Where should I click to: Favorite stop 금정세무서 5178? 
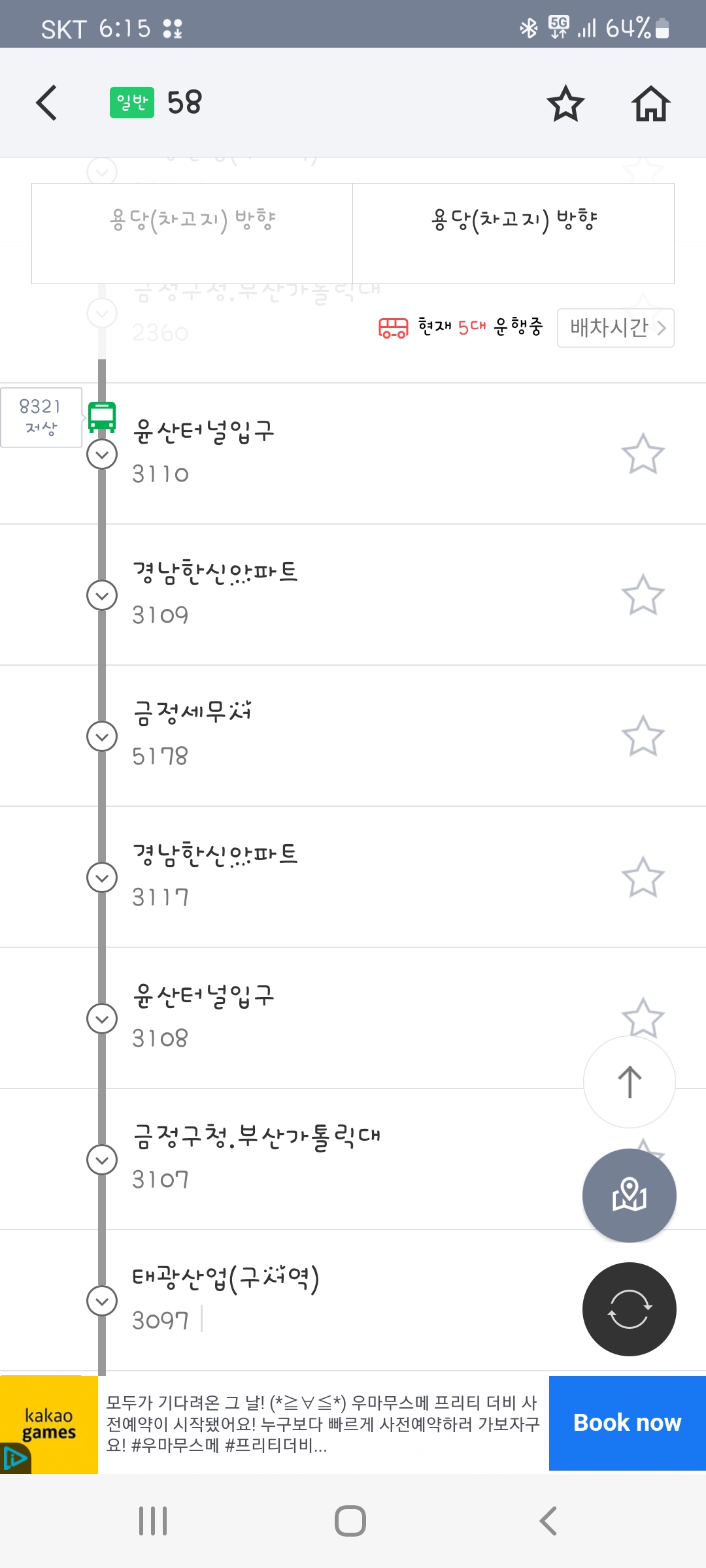click(x=643, y=736)
